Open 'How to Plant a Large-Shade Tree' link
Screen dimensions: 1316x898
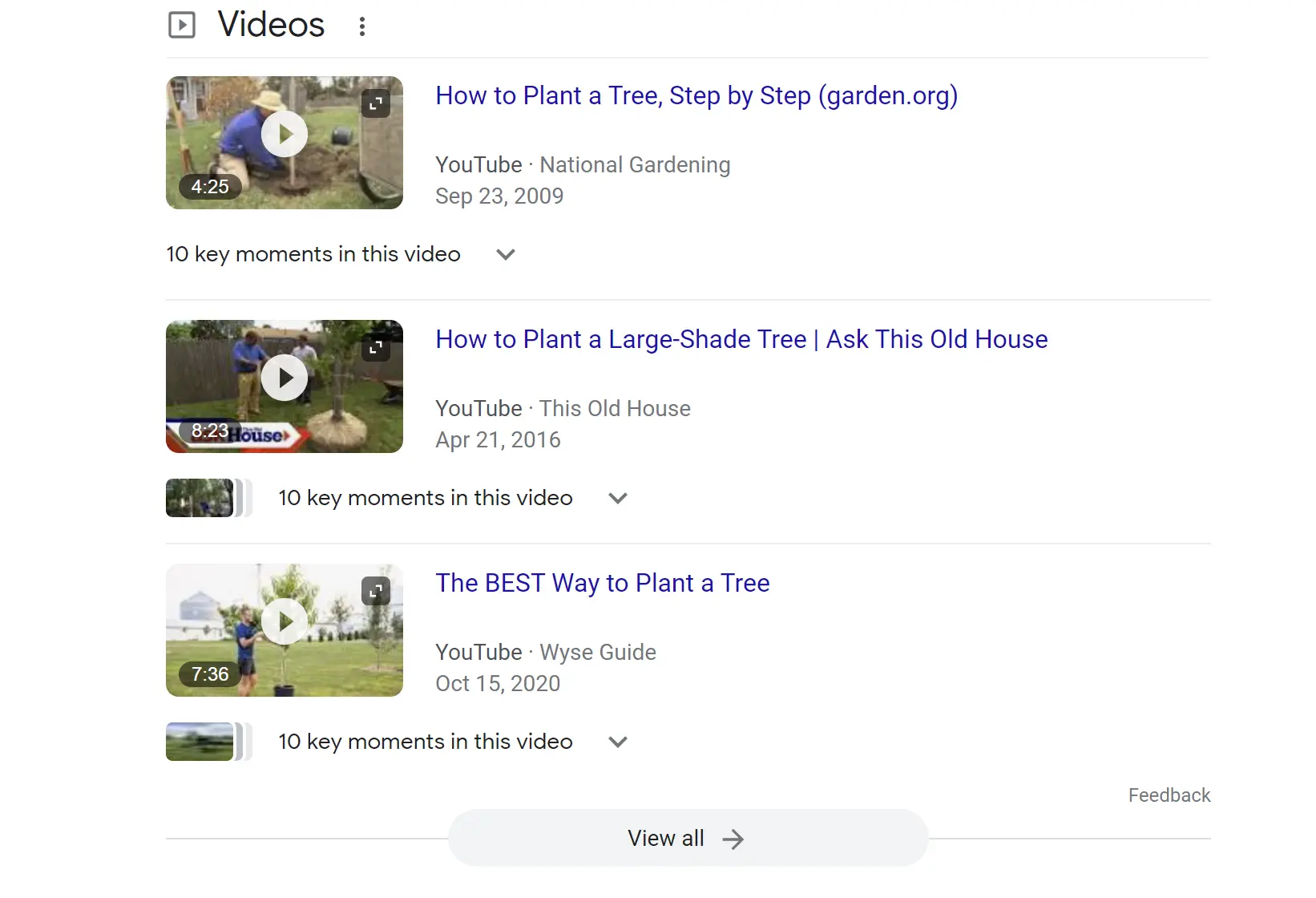coord(741,339)
